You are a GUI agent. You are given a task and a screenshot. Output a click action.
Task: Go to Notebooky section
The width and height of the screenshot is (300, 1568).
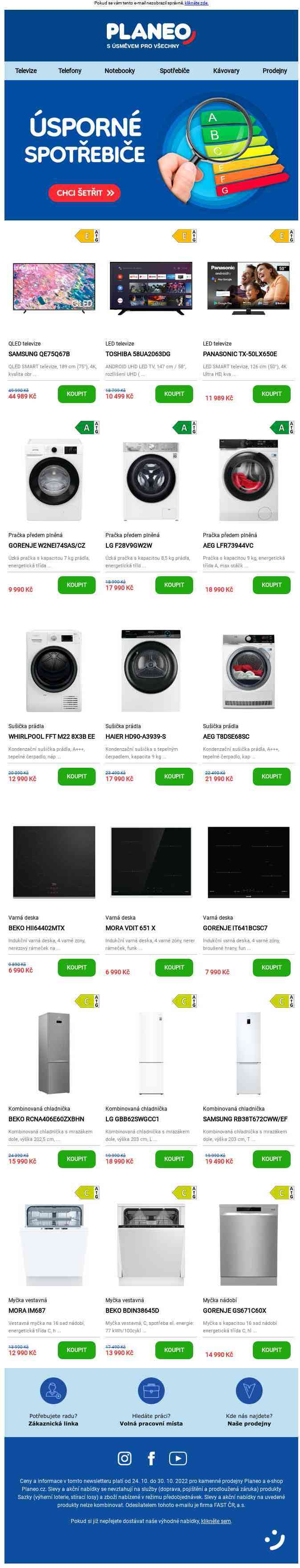click(x=119, y=71)
